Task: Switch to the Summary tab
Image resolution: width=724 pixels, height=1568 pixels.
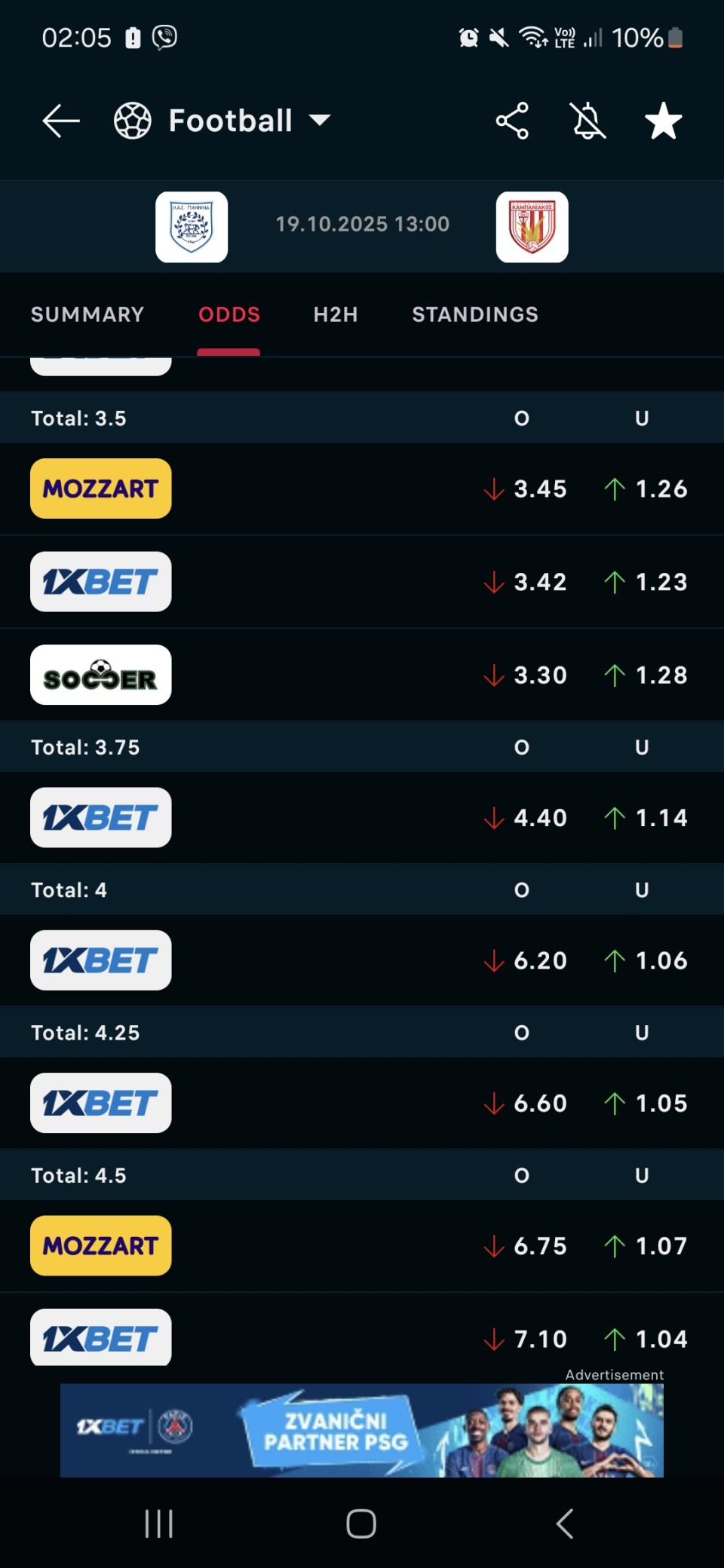Action: pyautogui.click(x=87, y=314)
